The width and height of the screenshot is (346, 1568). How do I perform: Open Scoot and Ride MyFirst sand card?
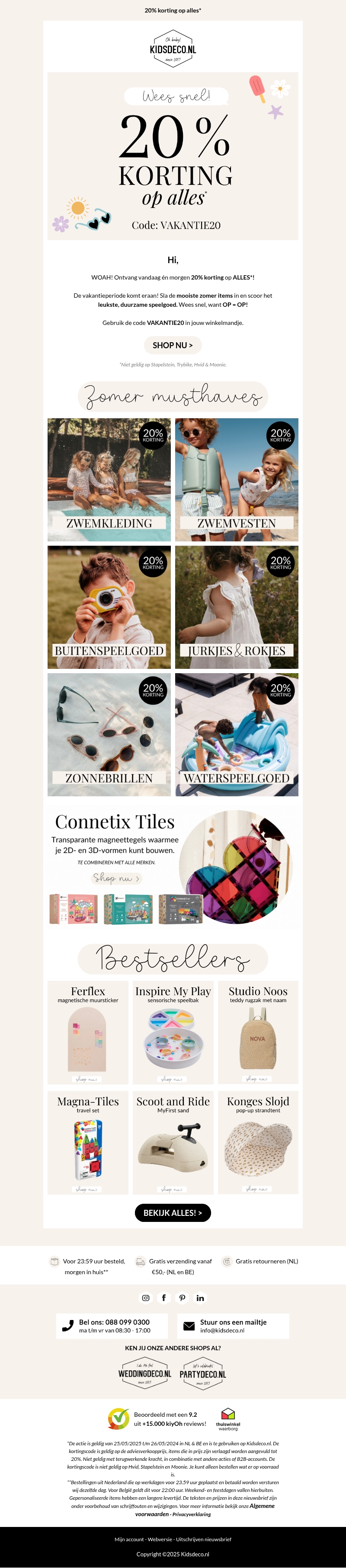click(x=173, y=1142)
